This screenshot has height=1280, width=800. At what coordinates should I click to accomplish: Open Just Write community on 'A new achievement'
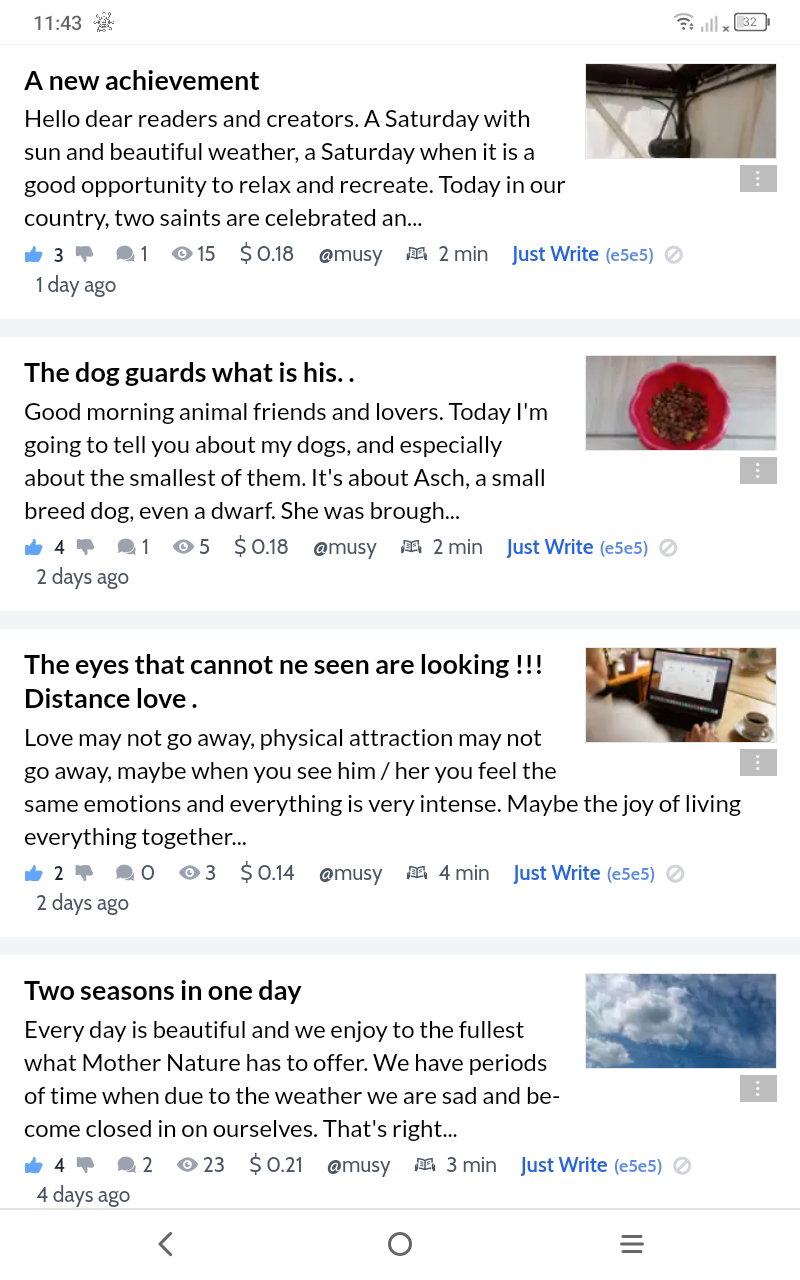point(555,254)
